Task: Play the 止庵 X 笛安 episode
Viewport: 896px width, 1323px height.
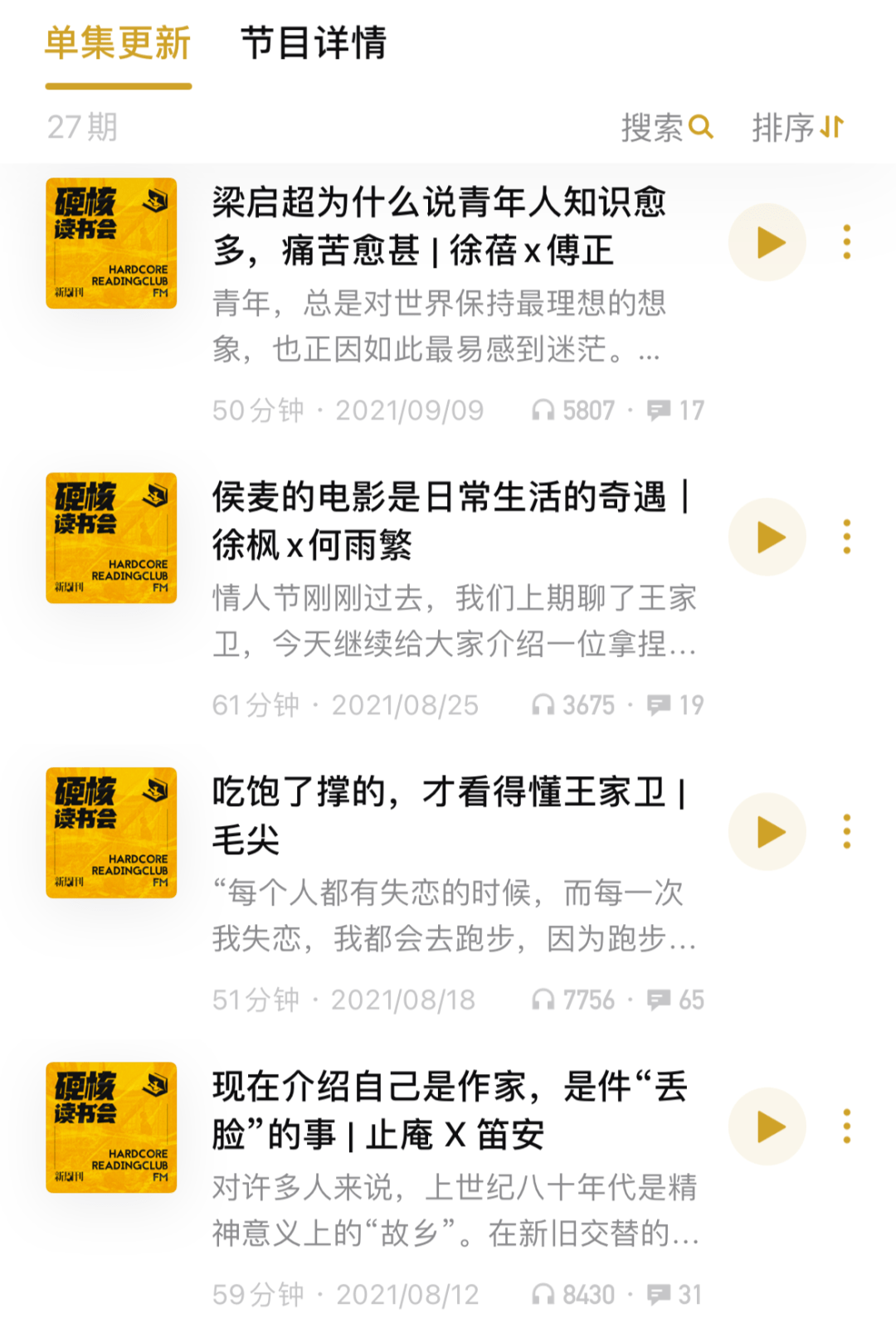Action: (x=767, y=1126)
